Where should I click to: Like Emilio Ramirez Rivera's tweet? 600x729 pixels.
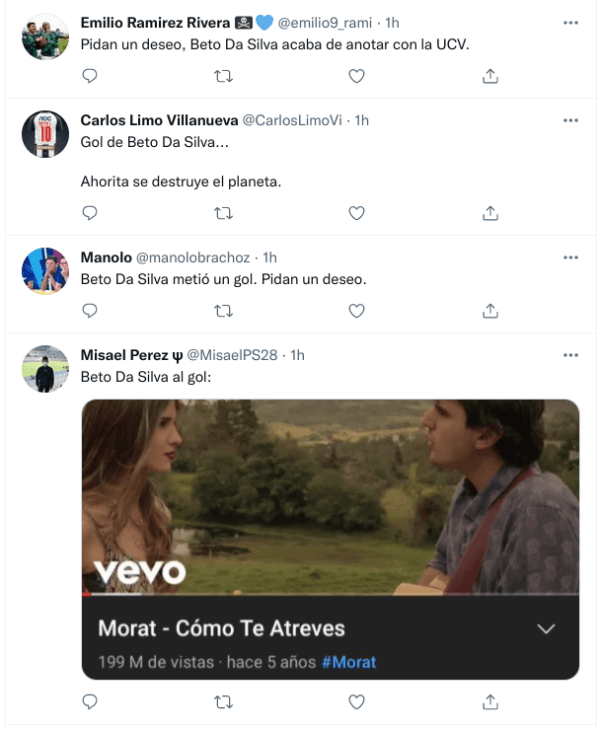point(356,75)
